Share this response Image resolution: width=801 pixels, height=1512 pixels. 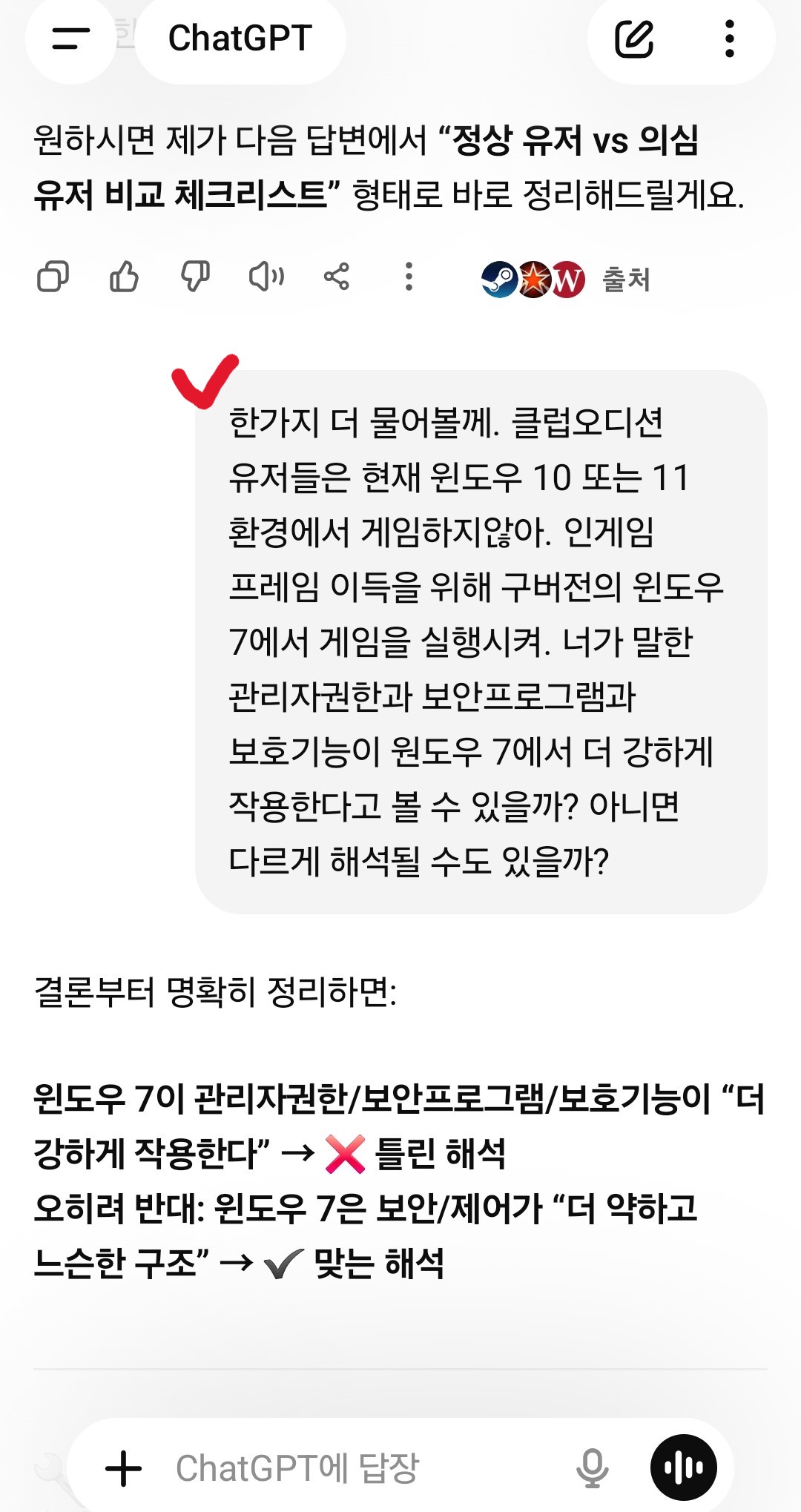pyautogui.click(x=337, y=277)
